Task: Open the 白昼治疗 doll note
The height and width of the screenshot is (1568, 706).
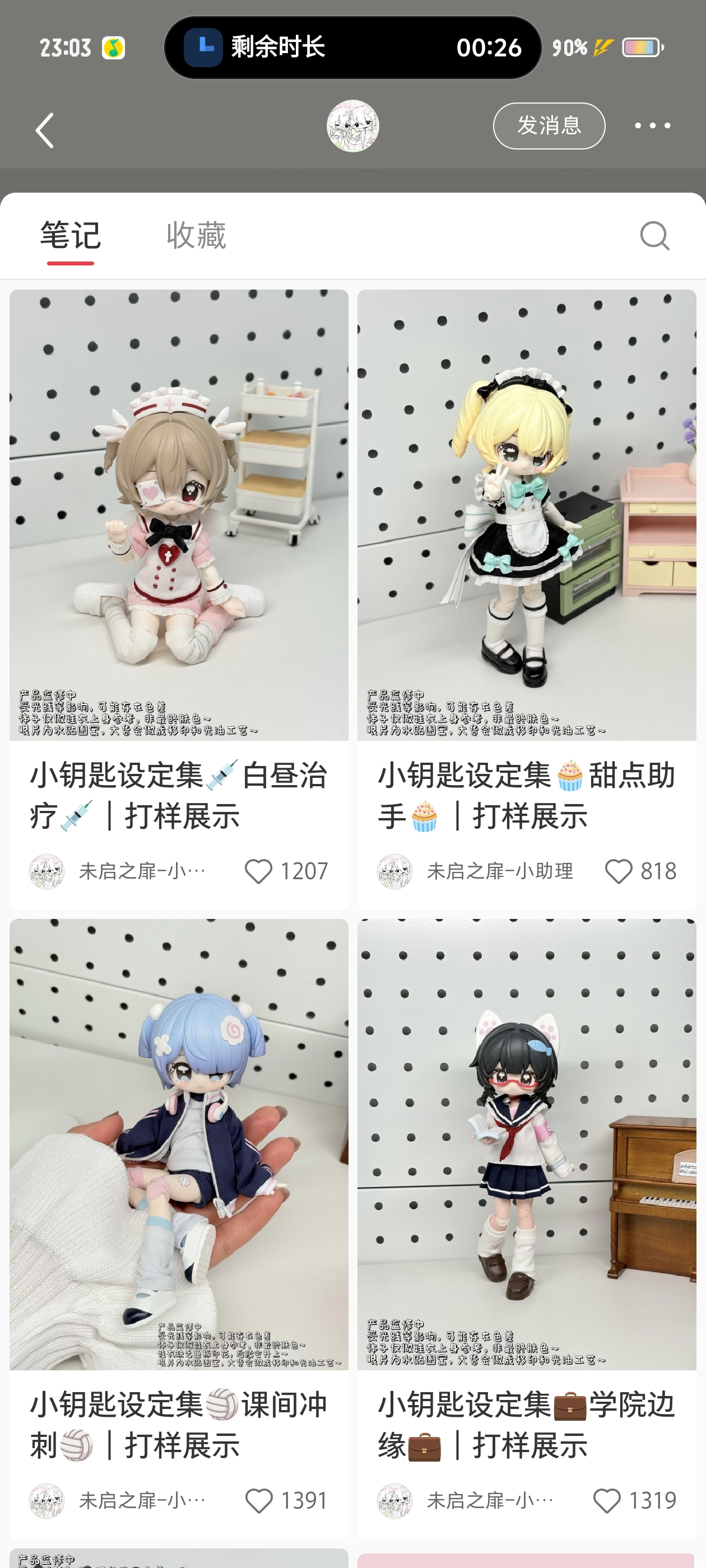Action: pyautogui.click(x=179, y=515)
